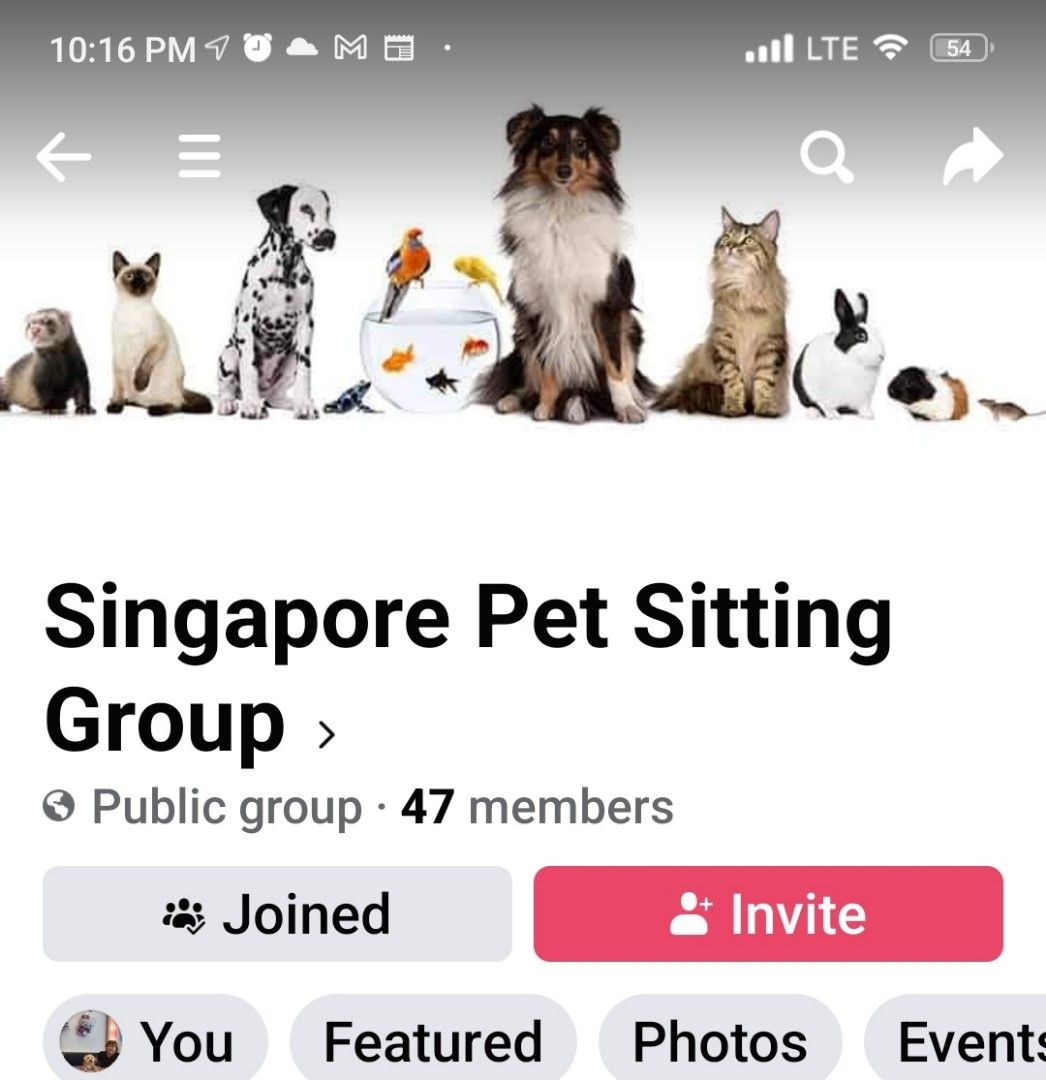The height and width of the screenshot is (1080, 1046).
Task: Tap the weather cloud icon in status bar
Action: [x=303, y=46]
